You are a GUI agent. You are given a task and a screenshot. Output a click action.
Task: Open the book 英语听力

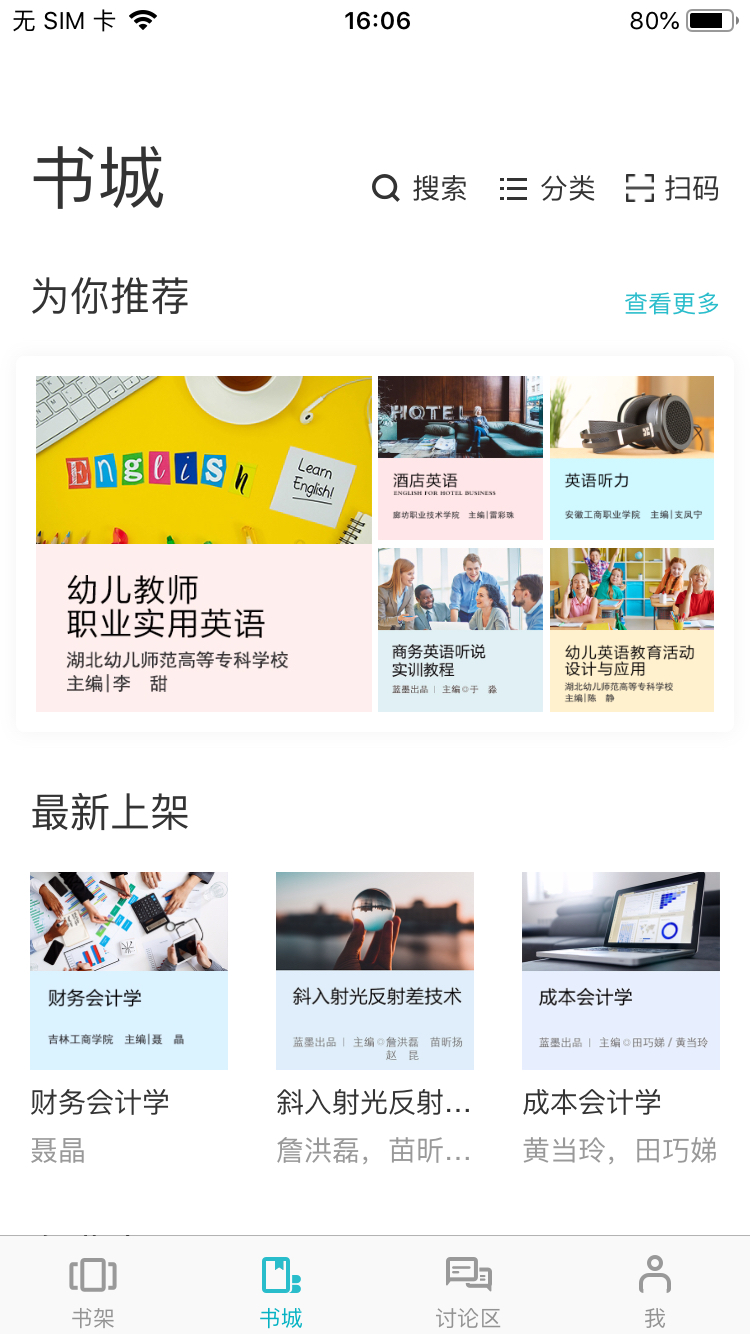point(632,457)
